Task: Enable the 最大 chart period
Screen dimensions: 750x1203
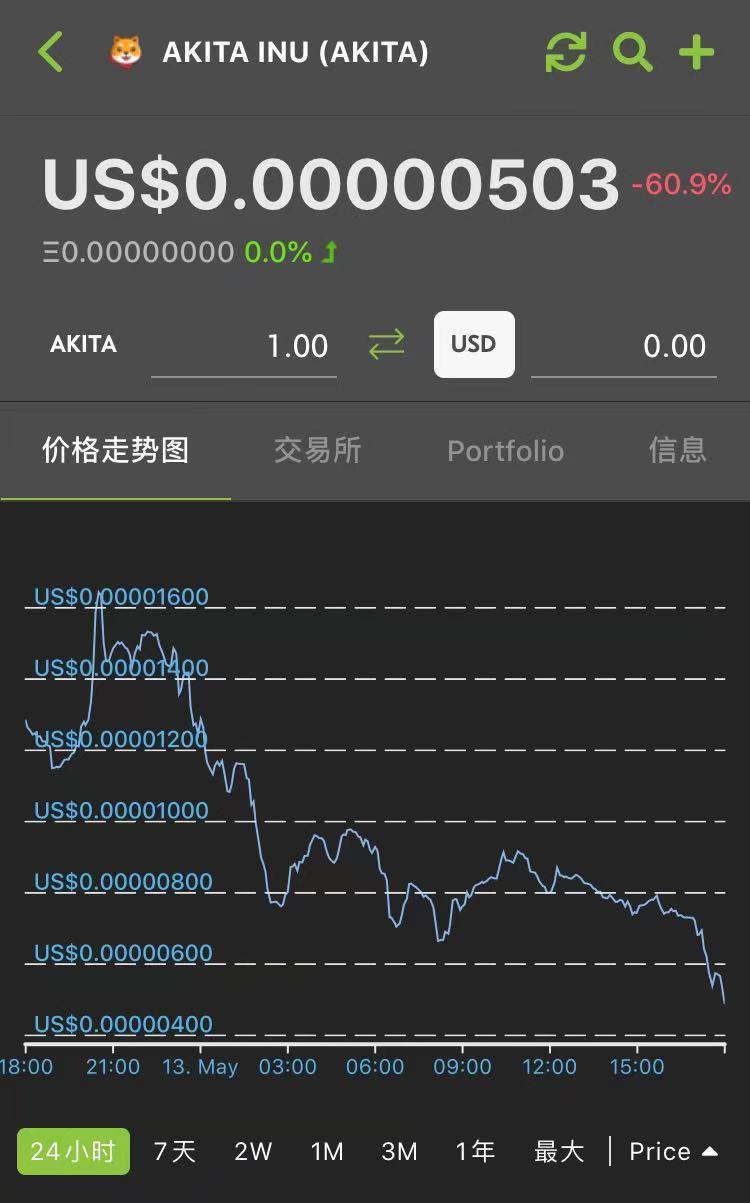Action: (x=558, y=1151)
